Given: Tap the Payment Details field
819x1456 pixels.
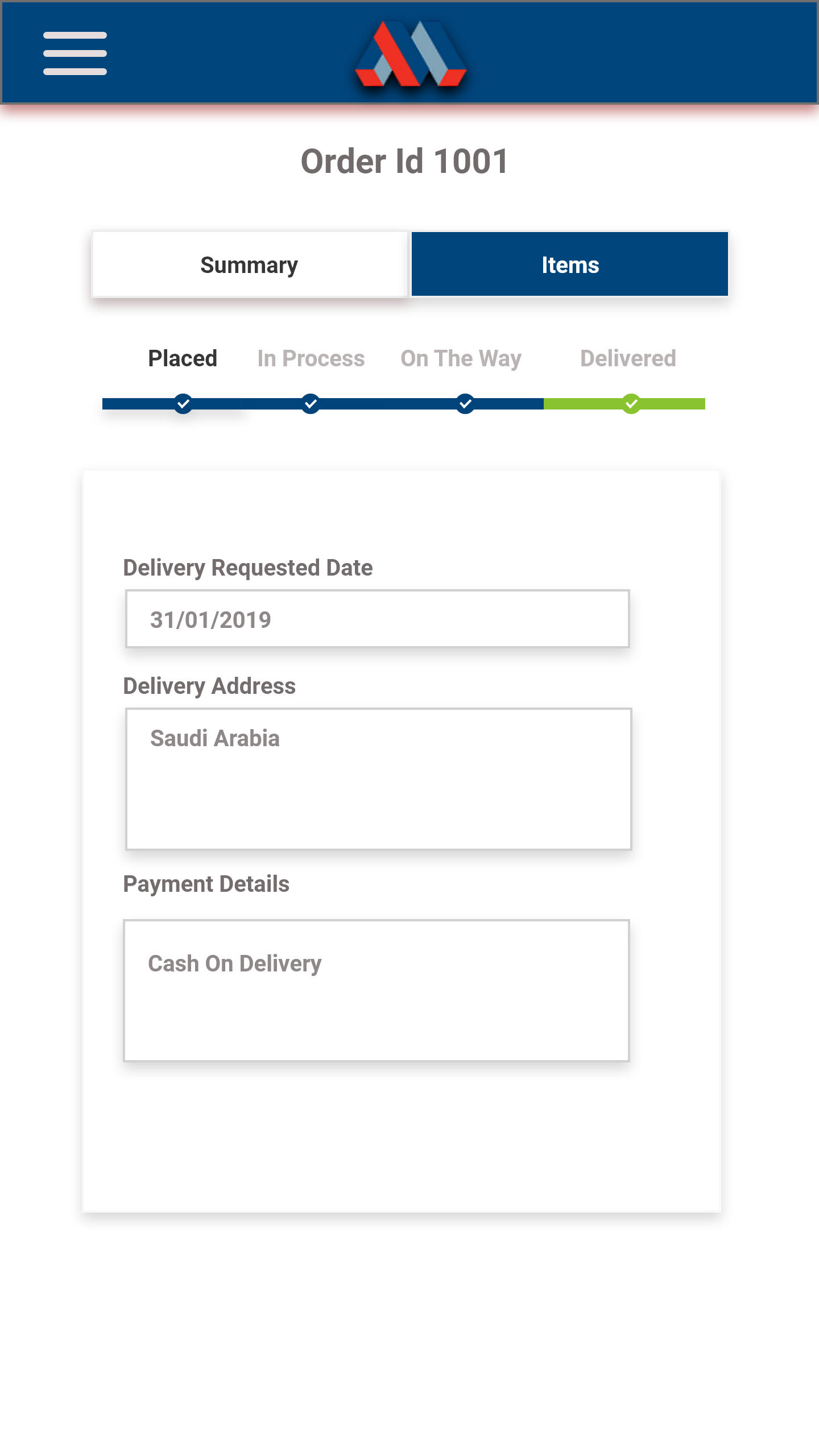Looking at the screenshot, I should (376, 990).
